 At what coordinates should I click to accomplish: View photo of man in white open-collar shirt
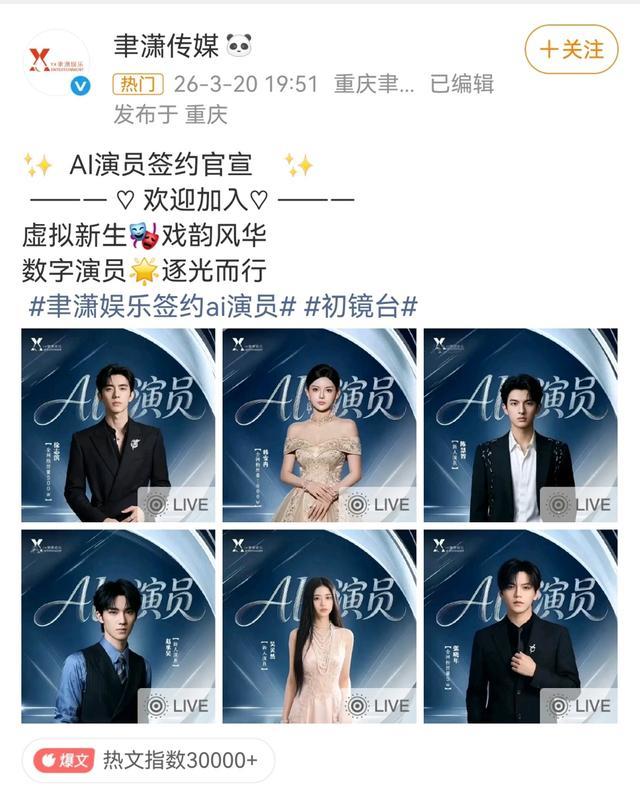[520, 424]
